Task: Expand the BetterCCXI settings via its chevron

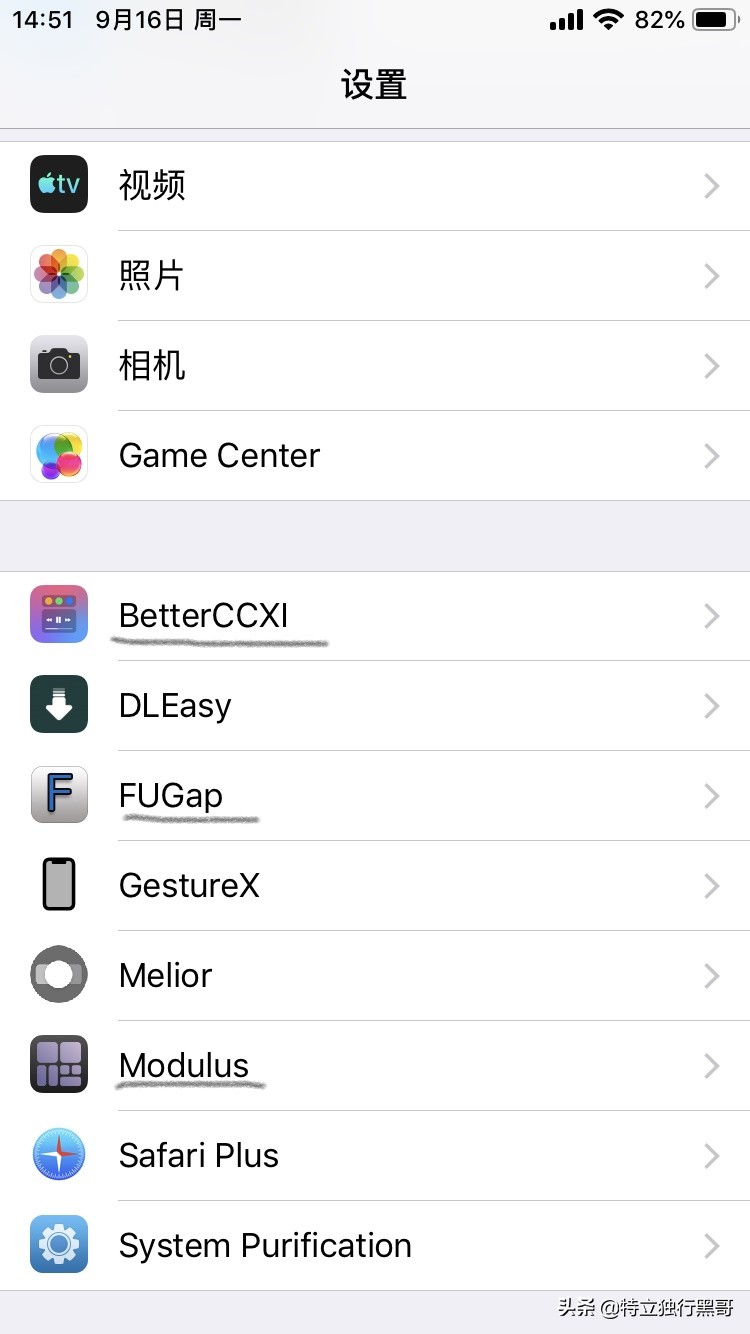Action: click(x=711, y=615)
